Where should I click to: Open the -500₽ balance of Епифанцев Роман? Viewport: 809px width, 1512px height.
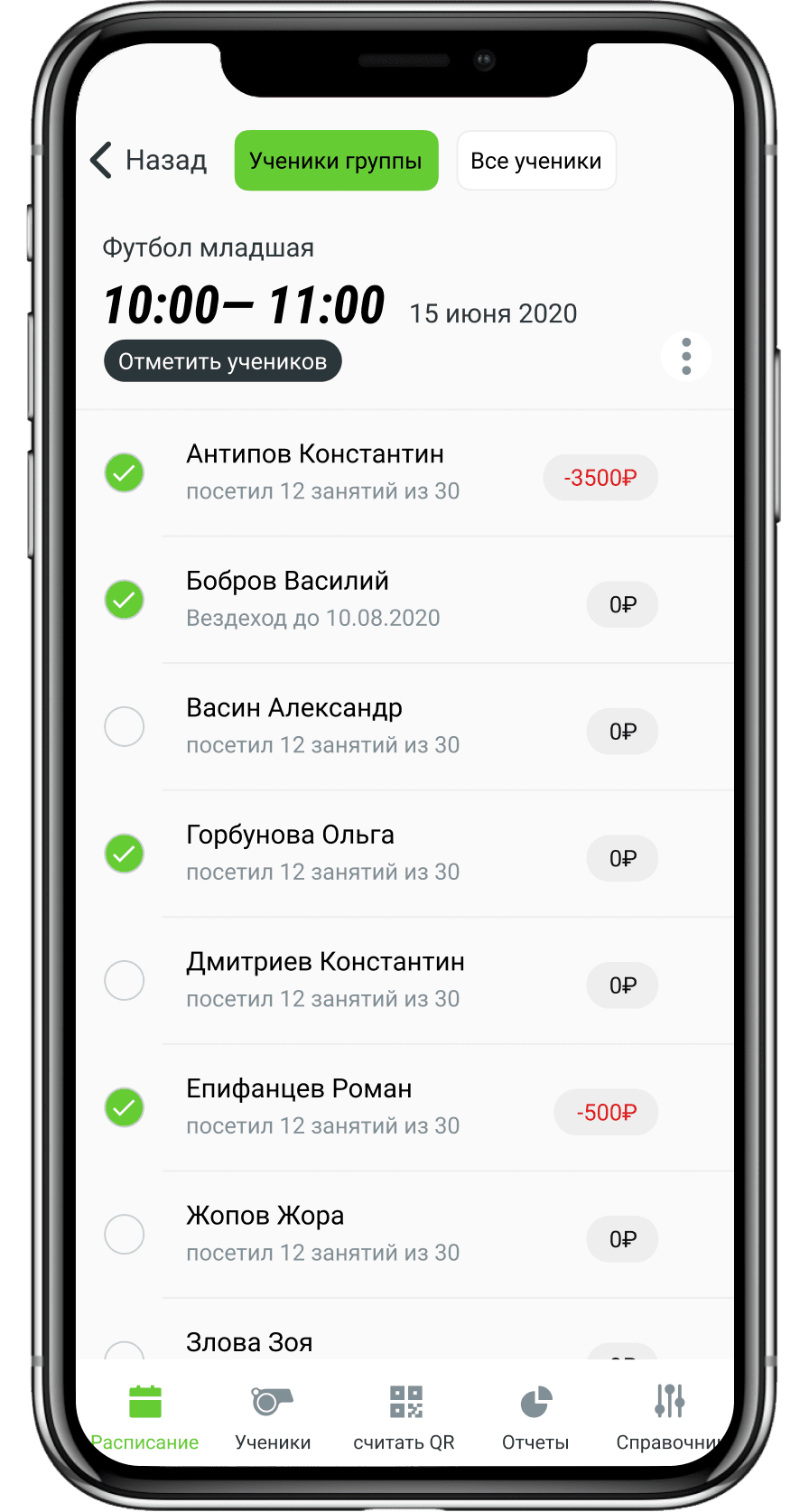[605, 1112]
